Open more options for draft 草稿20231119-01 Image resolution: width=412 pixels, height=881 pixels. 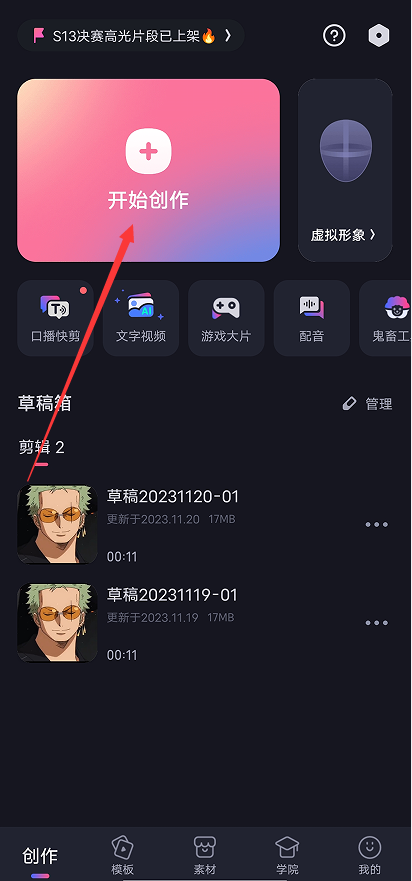point(377,623)
